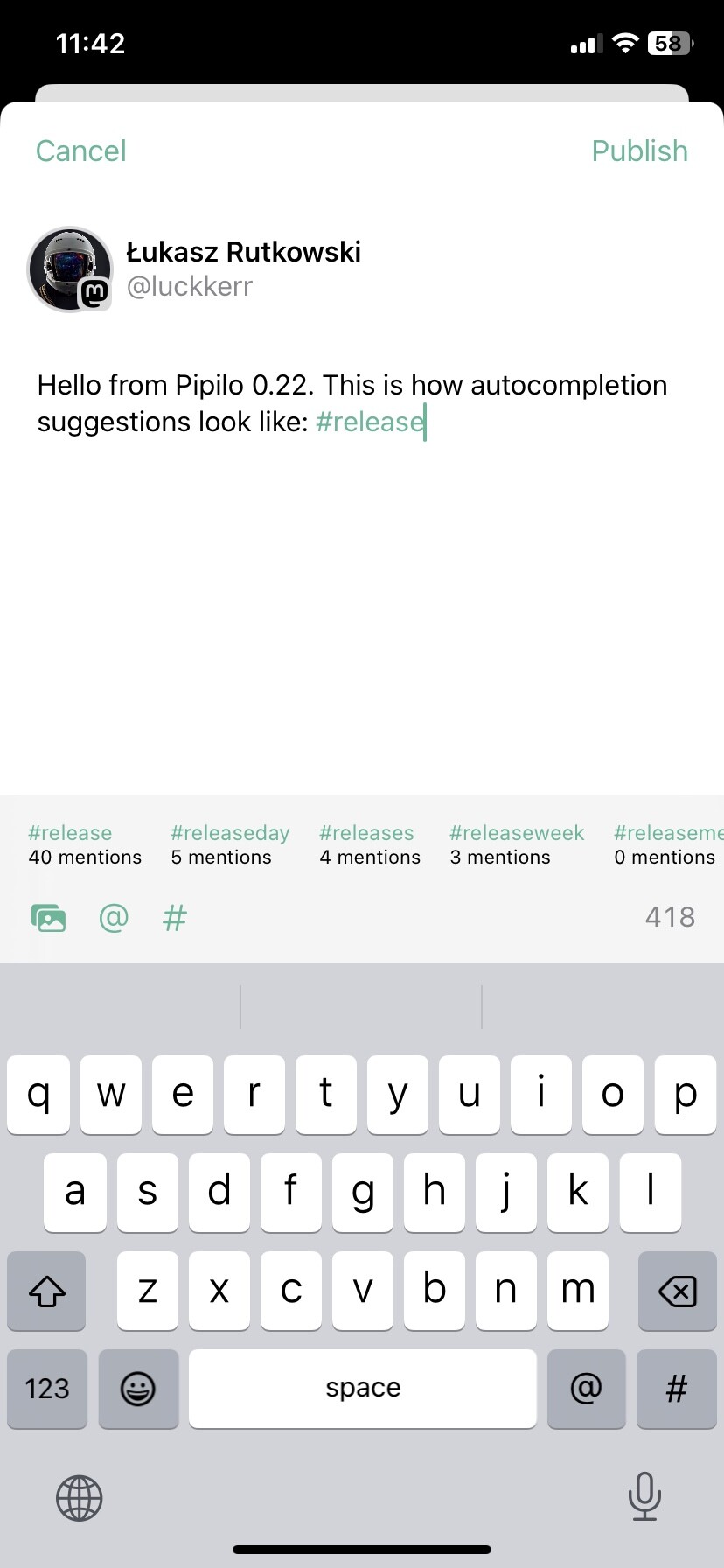The height and width of the screenshot is (1568, 724).
Task: Switch keyboard to numbers with 123 key
Action: point(47,1389)
